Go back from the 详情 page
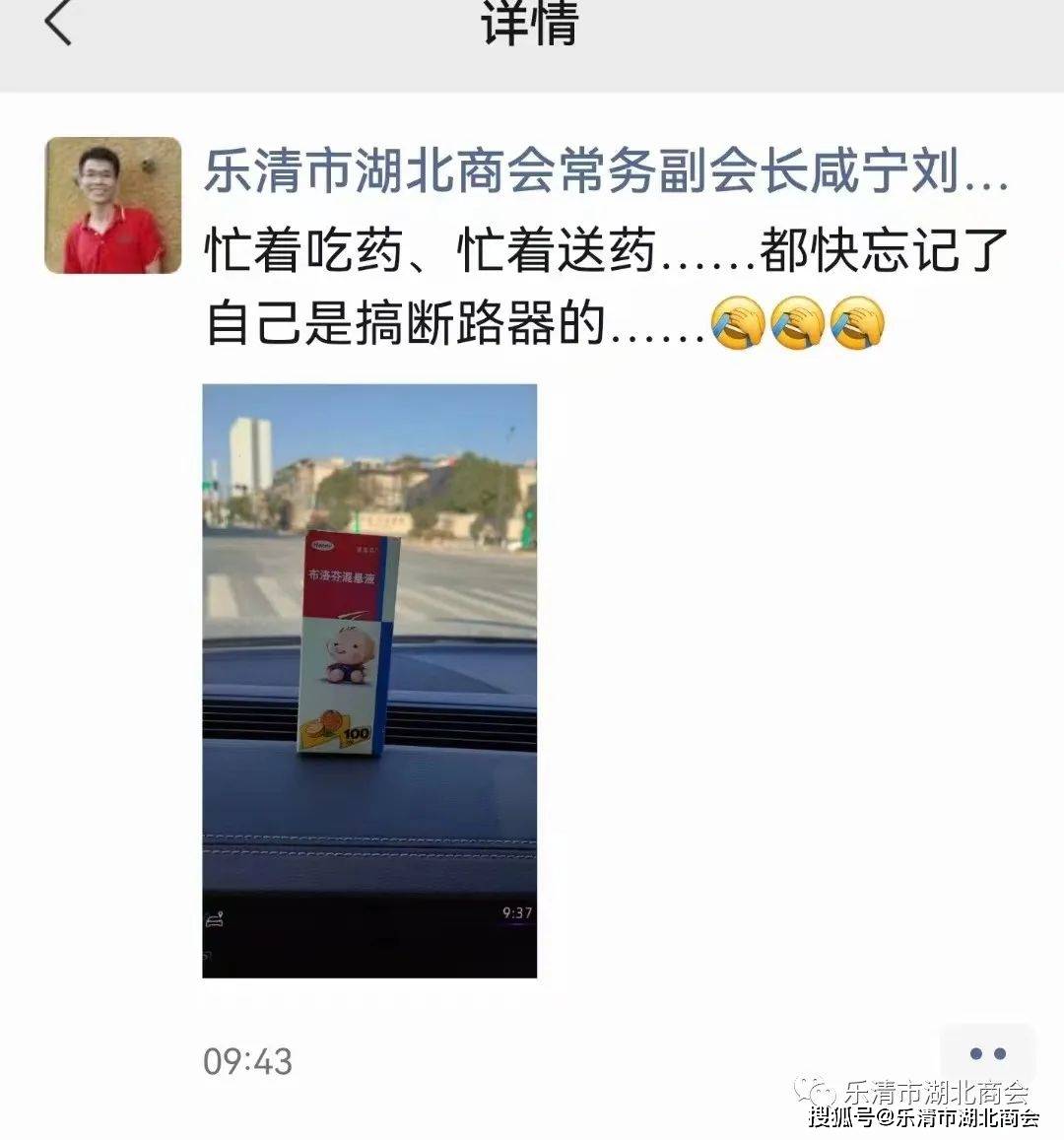Screen dimensions: 1064x1140 click(x=58, y=23)
